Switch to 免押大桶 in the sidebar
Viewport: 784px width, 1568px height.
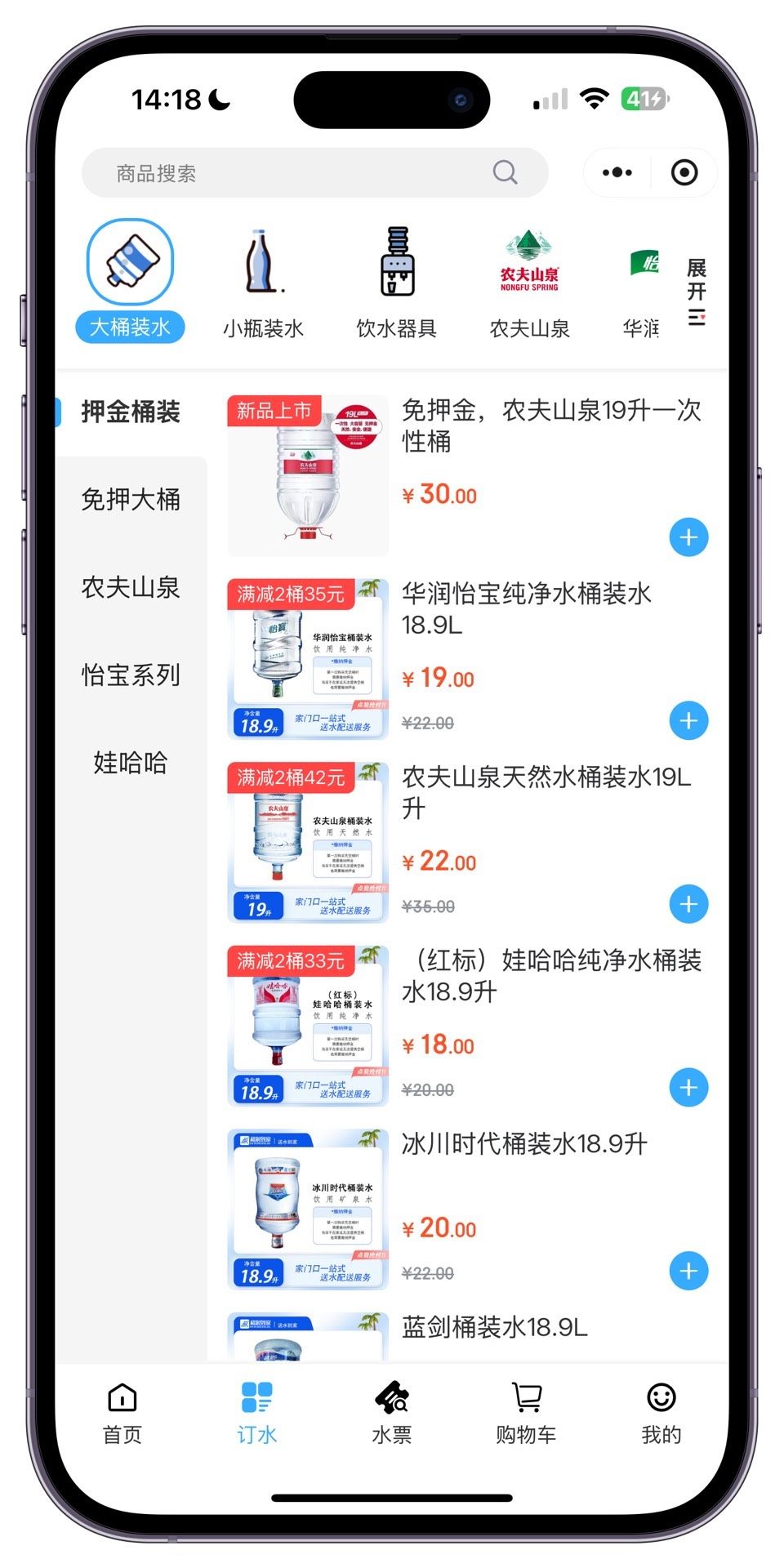tap(131, 499)
